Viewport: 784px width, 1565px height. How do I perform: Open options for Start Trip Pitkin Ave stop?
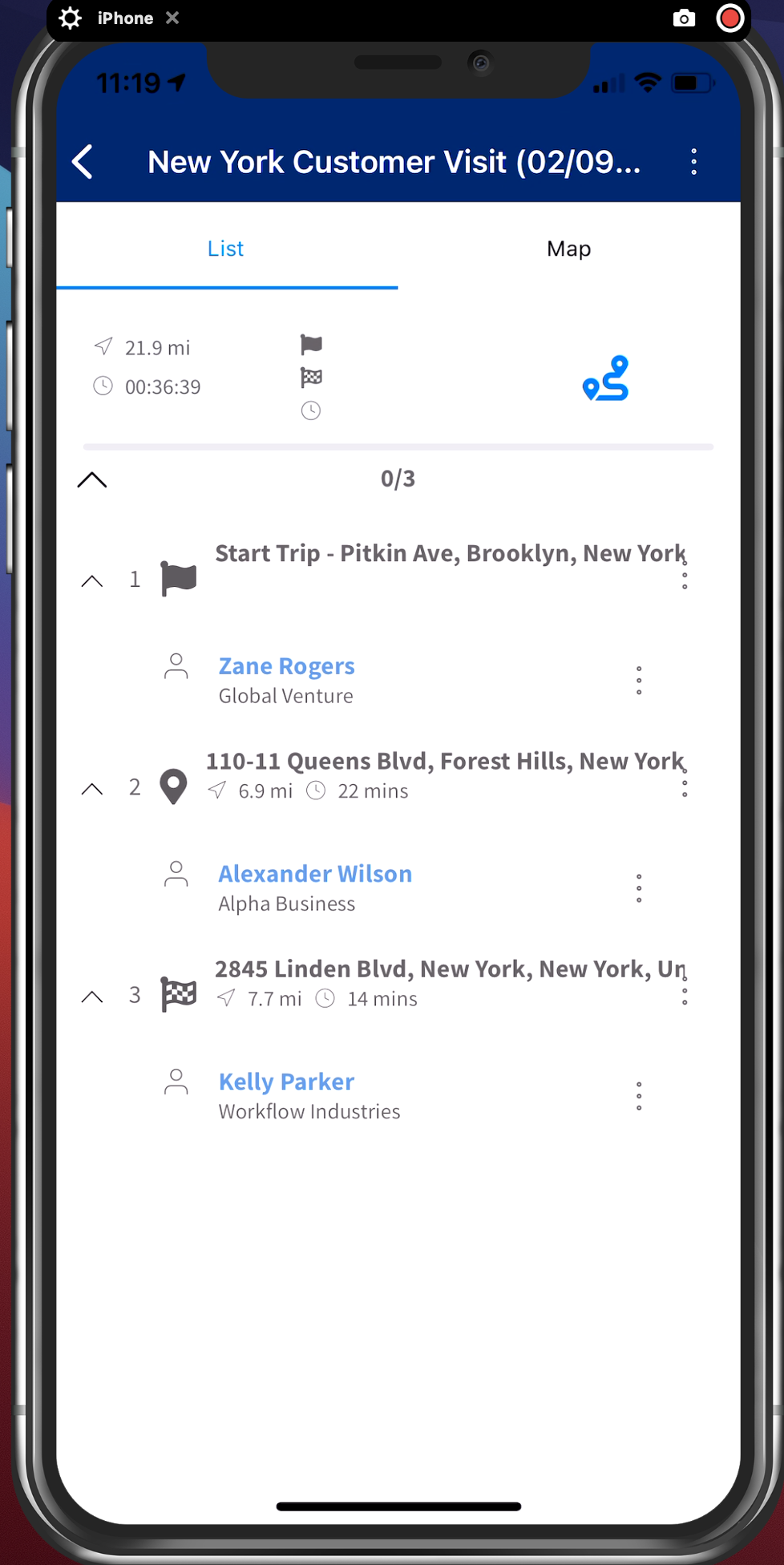685,576
